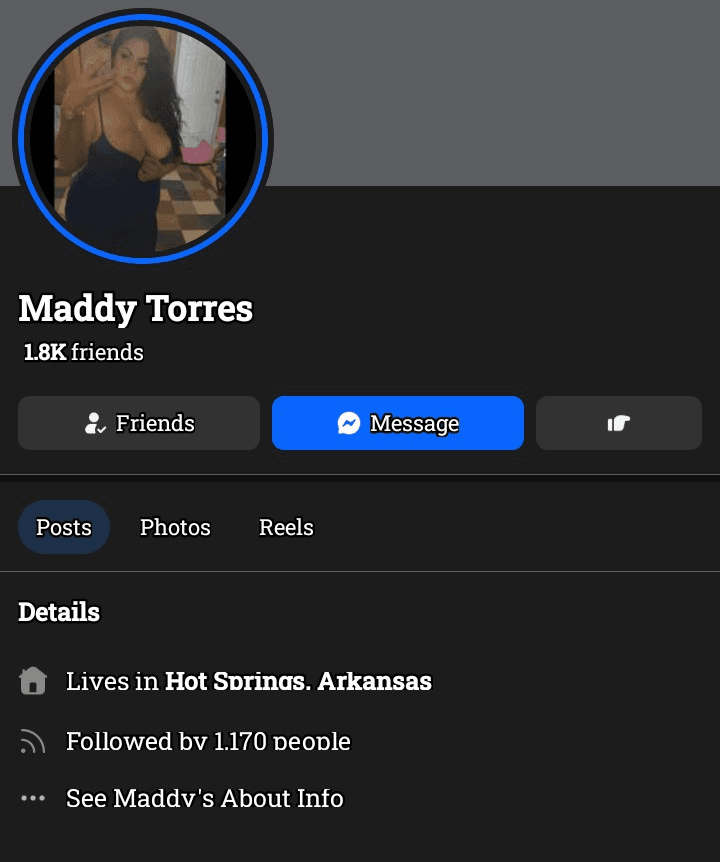This screenshot has height=862, width=720.
Task: Click the name Maddy Torres
Action: tap(135, 309)
